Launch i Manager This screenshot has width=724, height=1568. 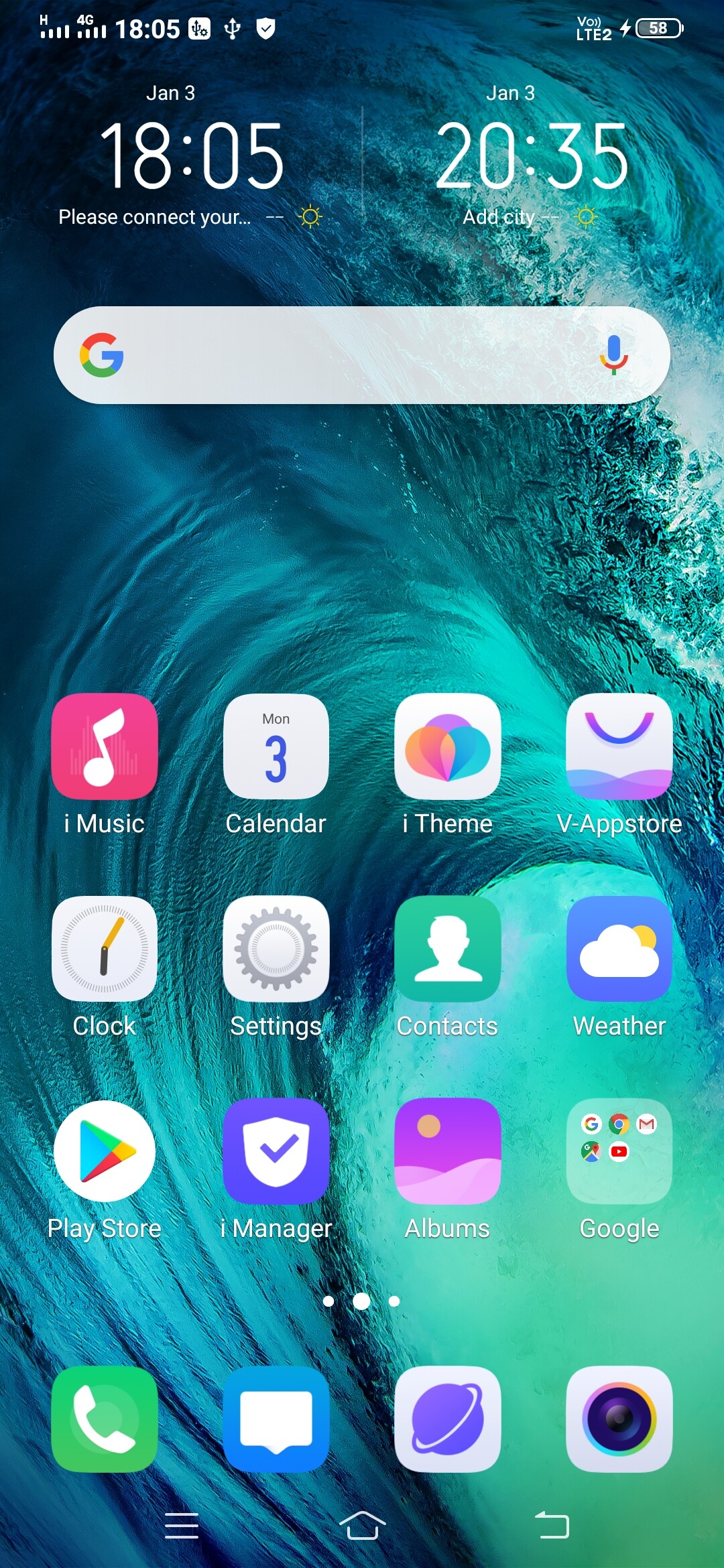click(x=276, y=1151)
